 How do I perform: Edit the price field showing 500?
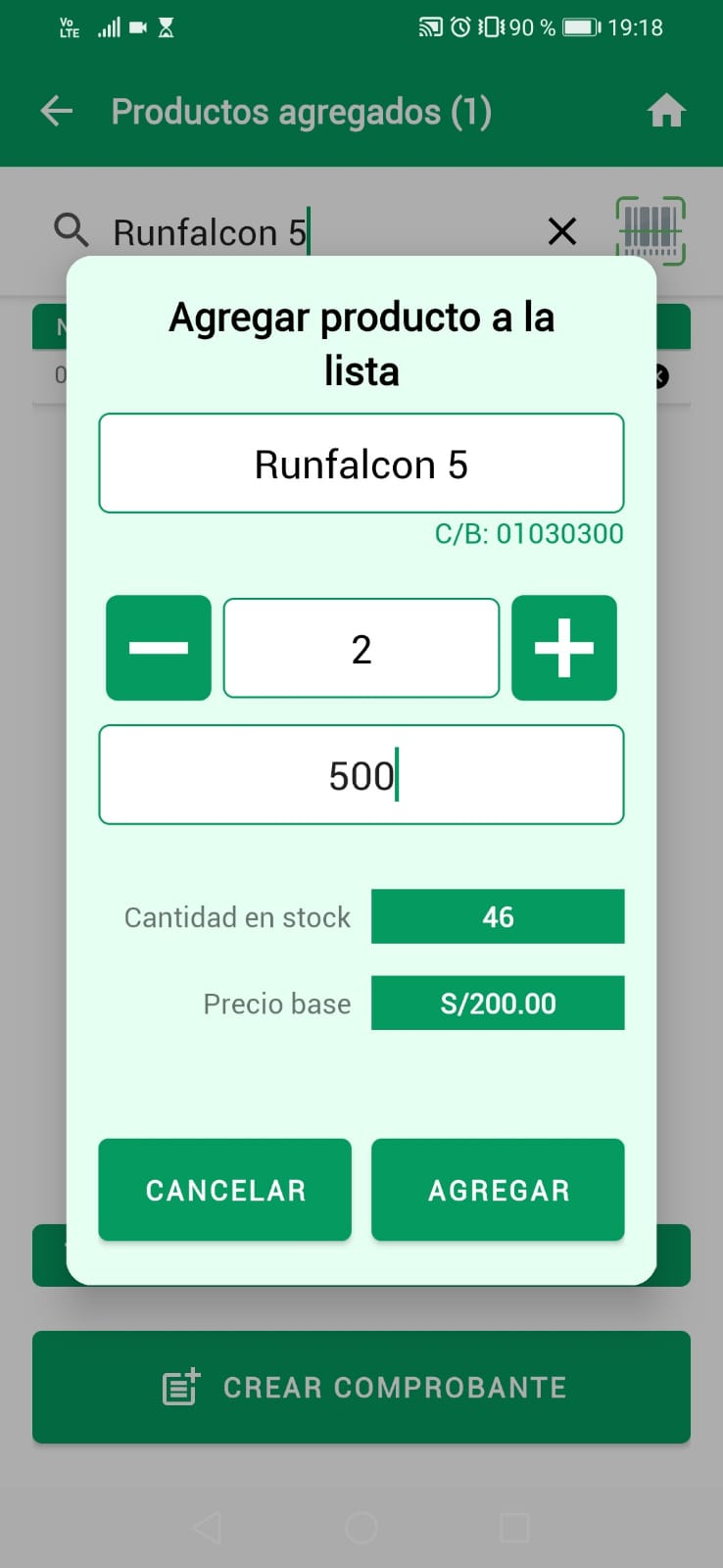pyautogui.click(x=361, y=775)
